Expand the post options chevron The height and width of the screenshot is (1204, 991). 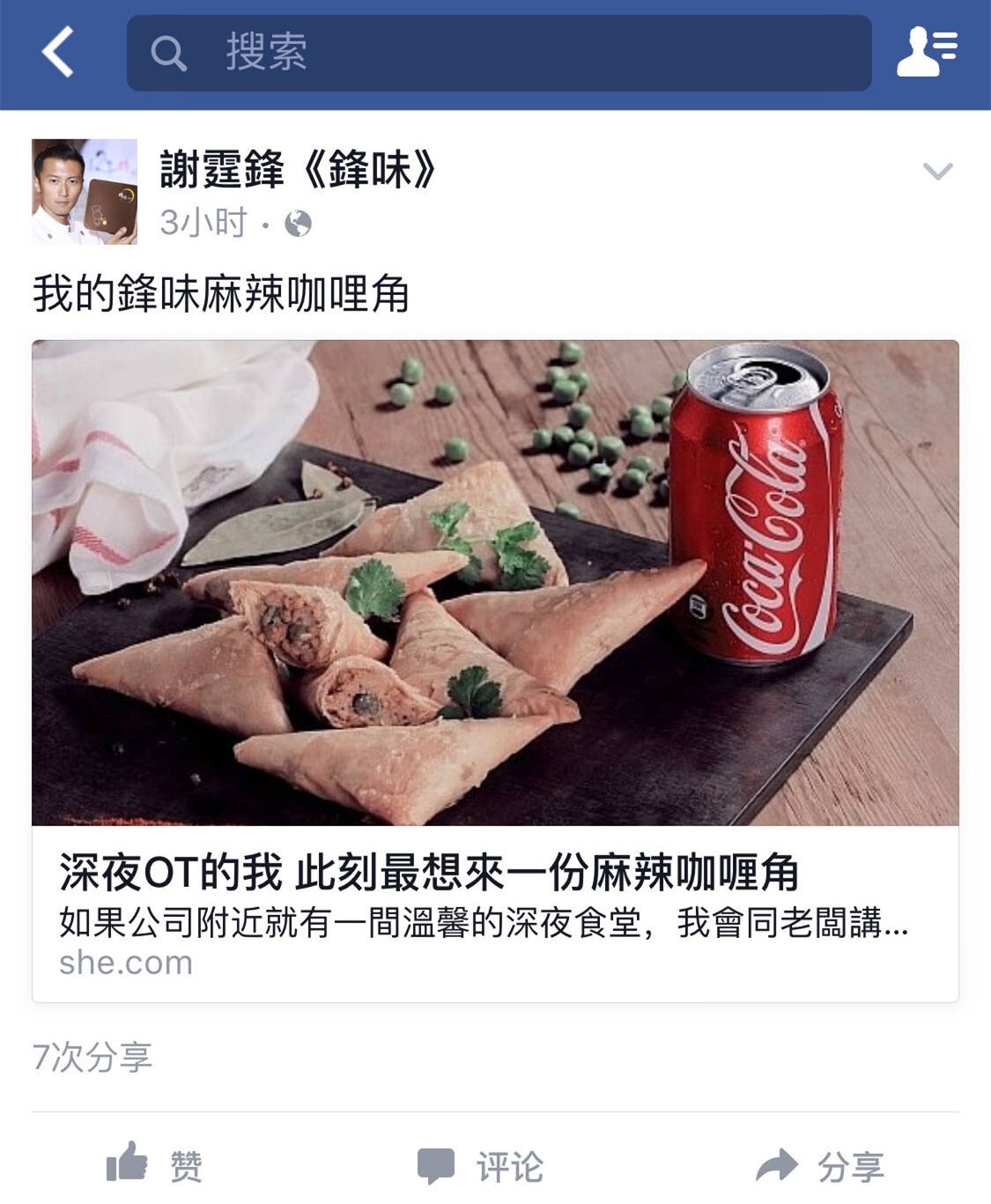pyautogui.click(x=937, y=171)
